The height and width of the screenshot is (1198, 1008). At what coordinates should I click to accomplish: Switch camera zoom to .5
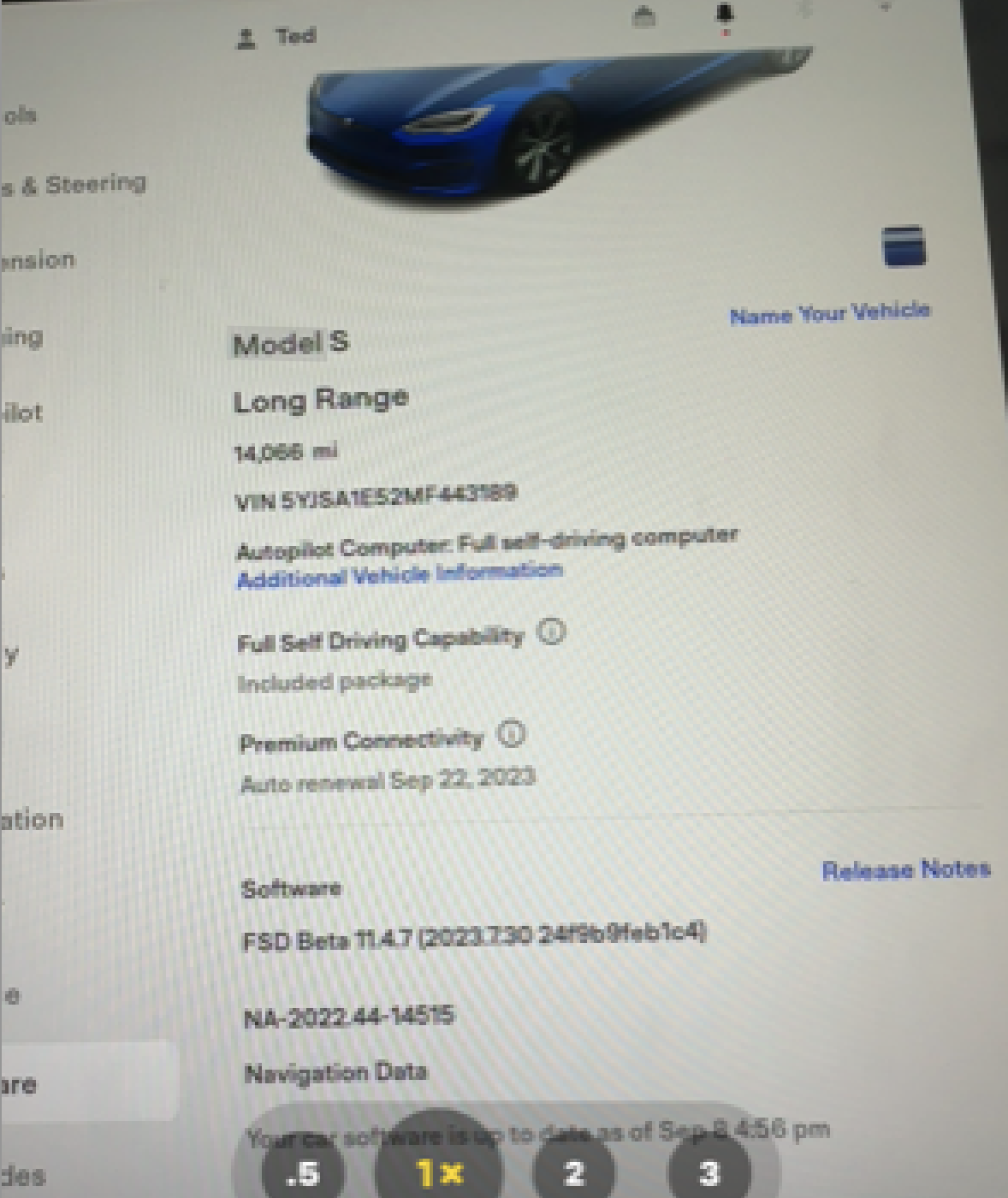click(303, 1172)
